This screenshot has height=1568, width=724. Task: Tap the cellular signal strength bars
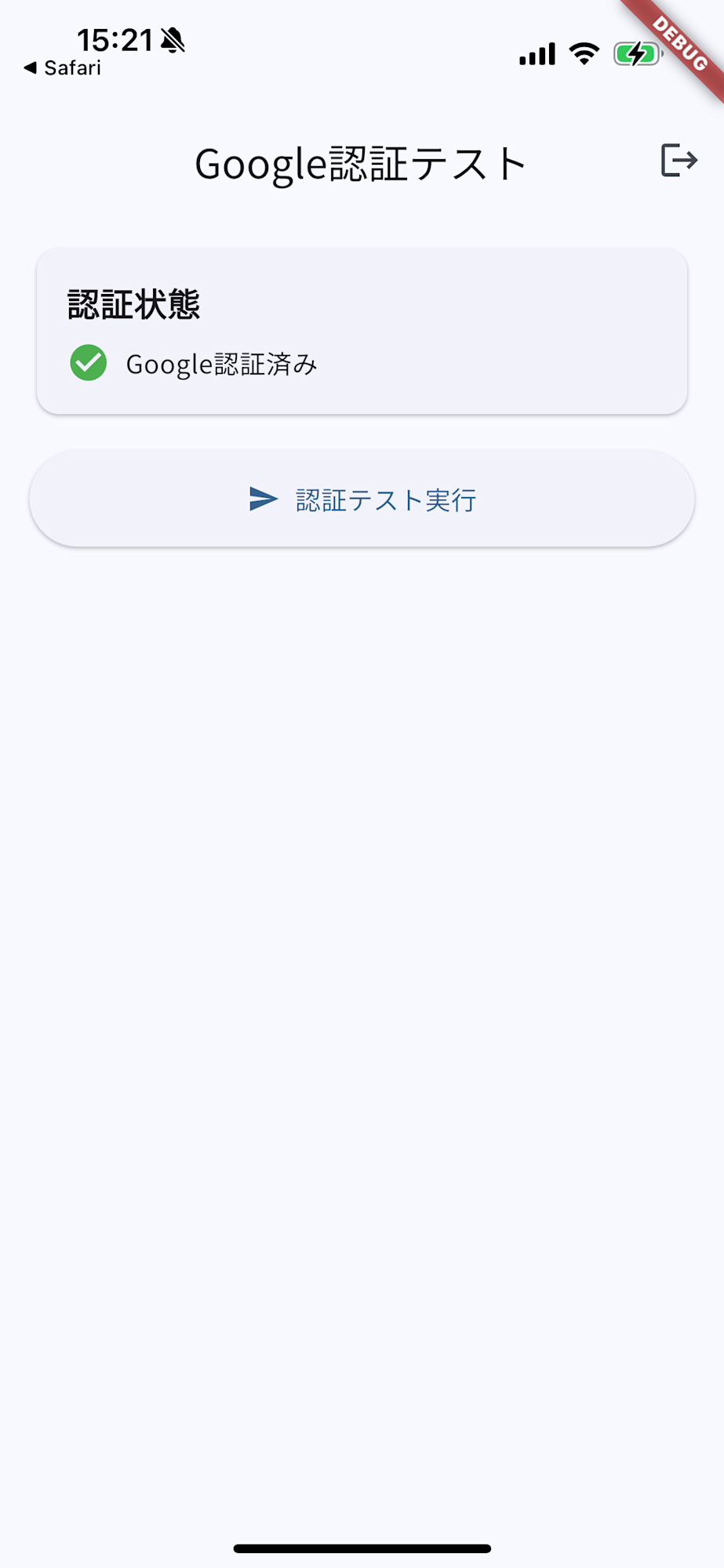pos(536,53)
